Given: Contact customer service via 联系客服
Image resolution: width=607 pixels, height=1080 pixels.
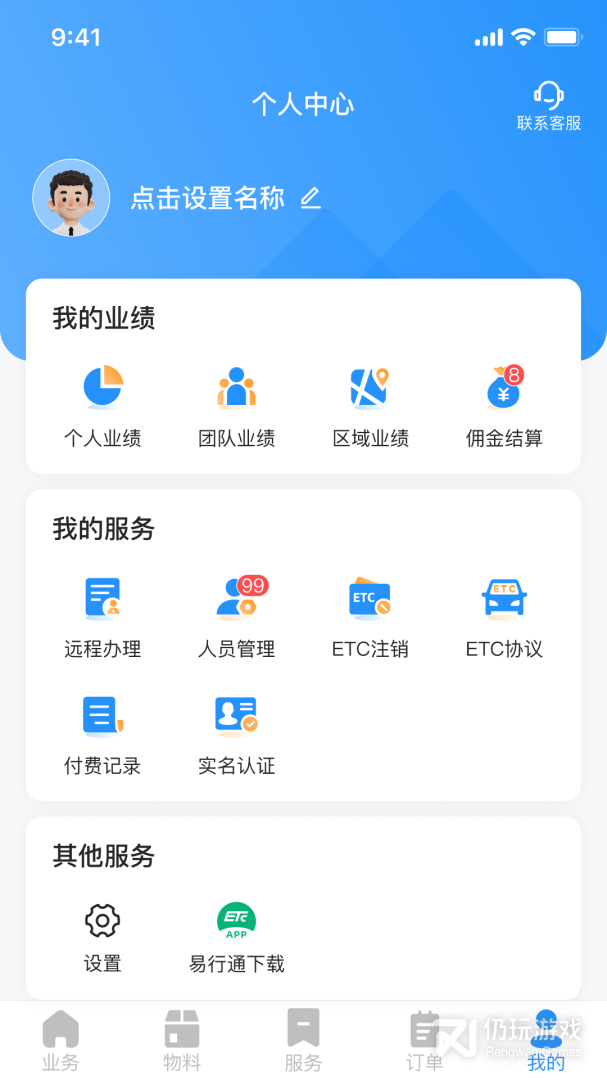Looking at the screenshot, I should pyautogui.click(x=548, y=106).
